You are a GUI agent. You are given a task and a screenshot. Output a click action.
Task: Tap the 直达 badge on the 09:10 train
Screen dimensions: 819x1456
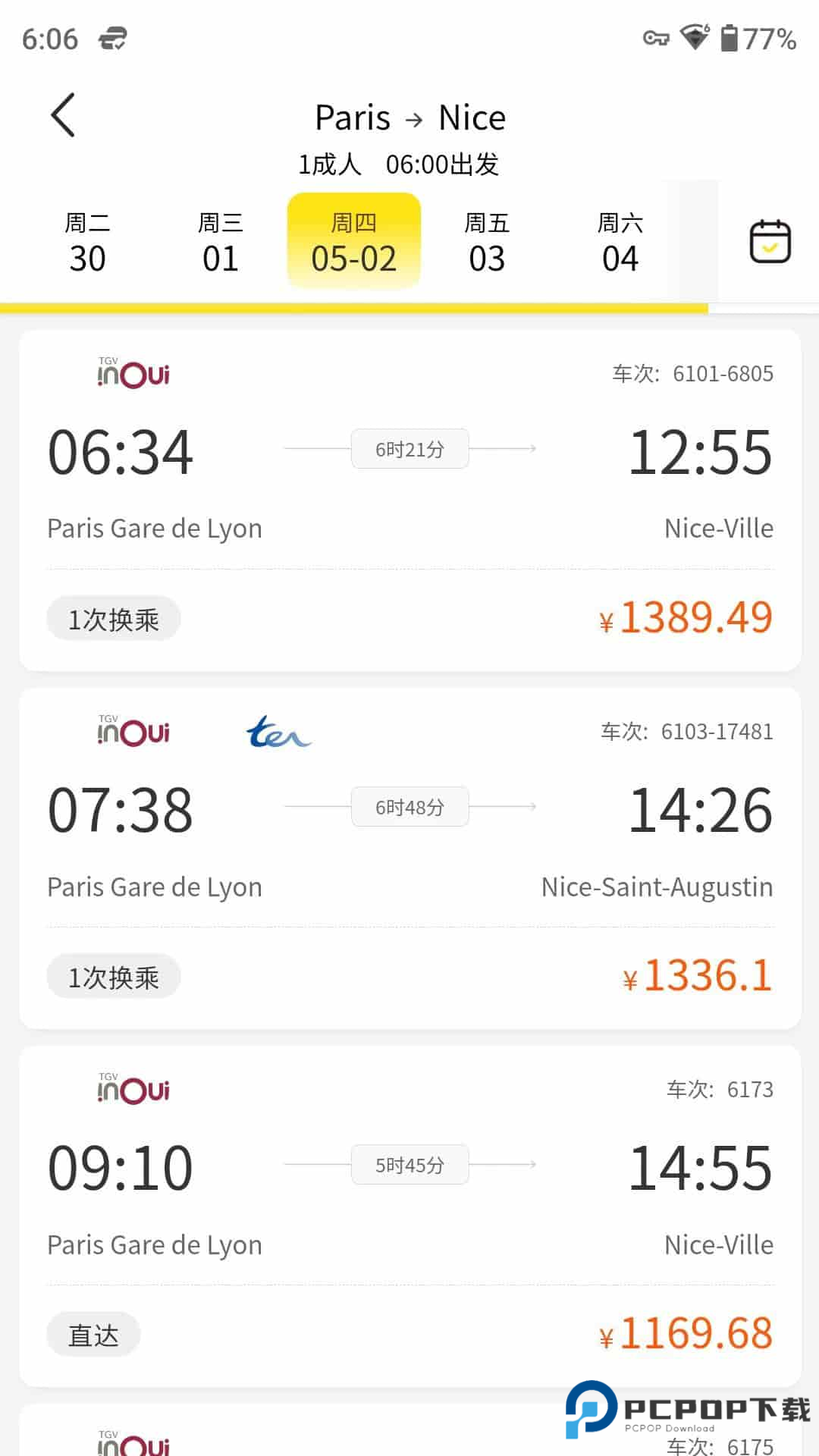[x=93, y=1335]
